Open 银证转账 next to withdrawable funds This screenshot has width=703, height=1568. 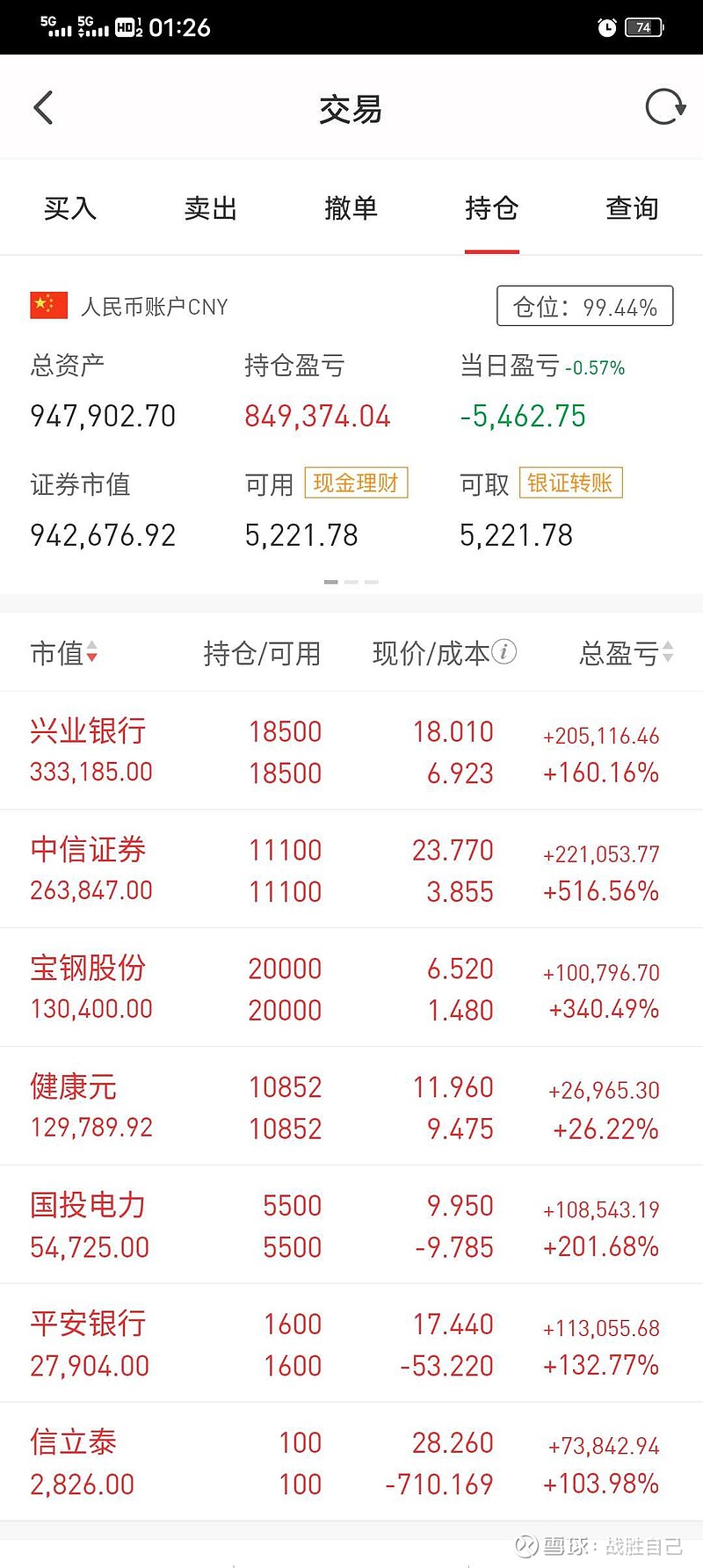(x=572, y=483)
